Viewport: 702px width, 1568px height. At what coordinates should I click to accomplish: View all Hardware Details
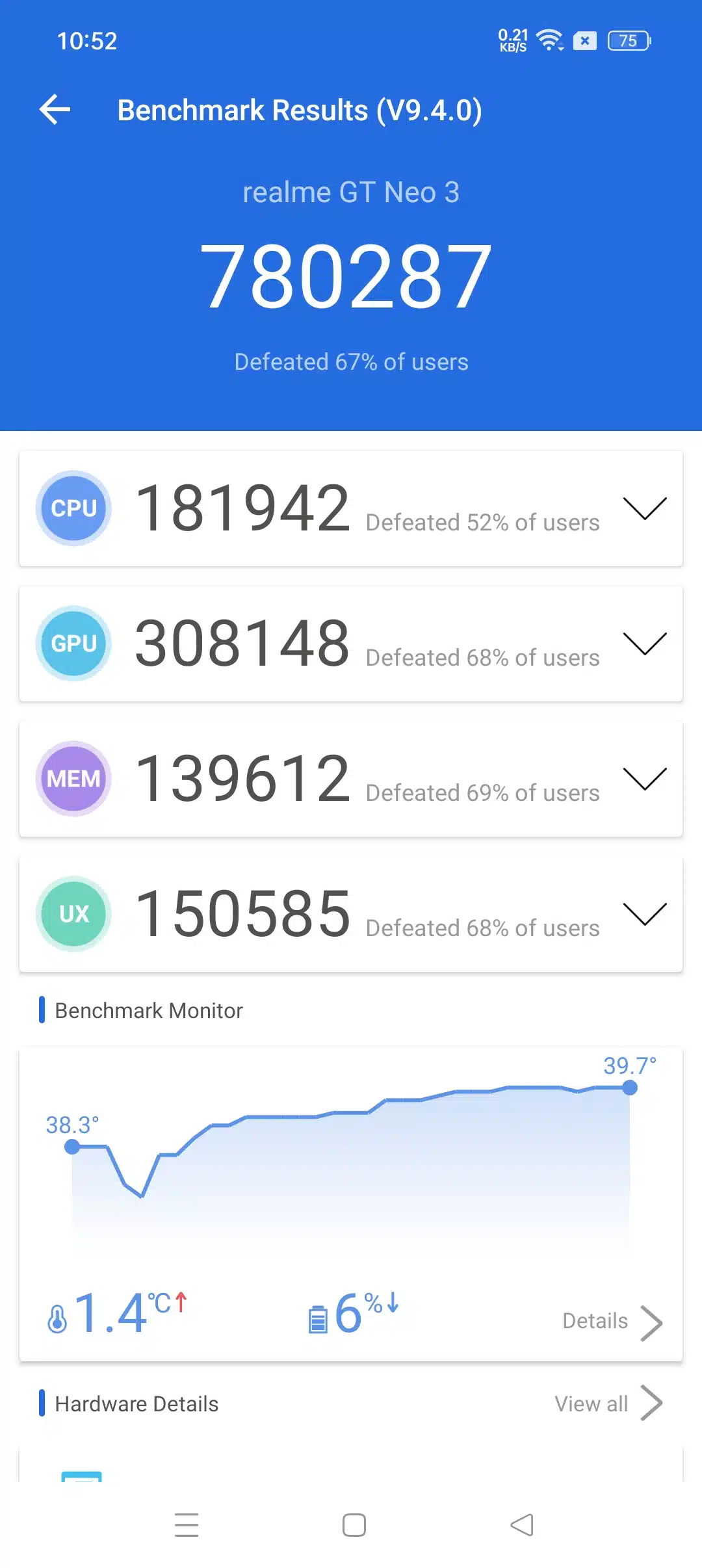click(607, 1404)
